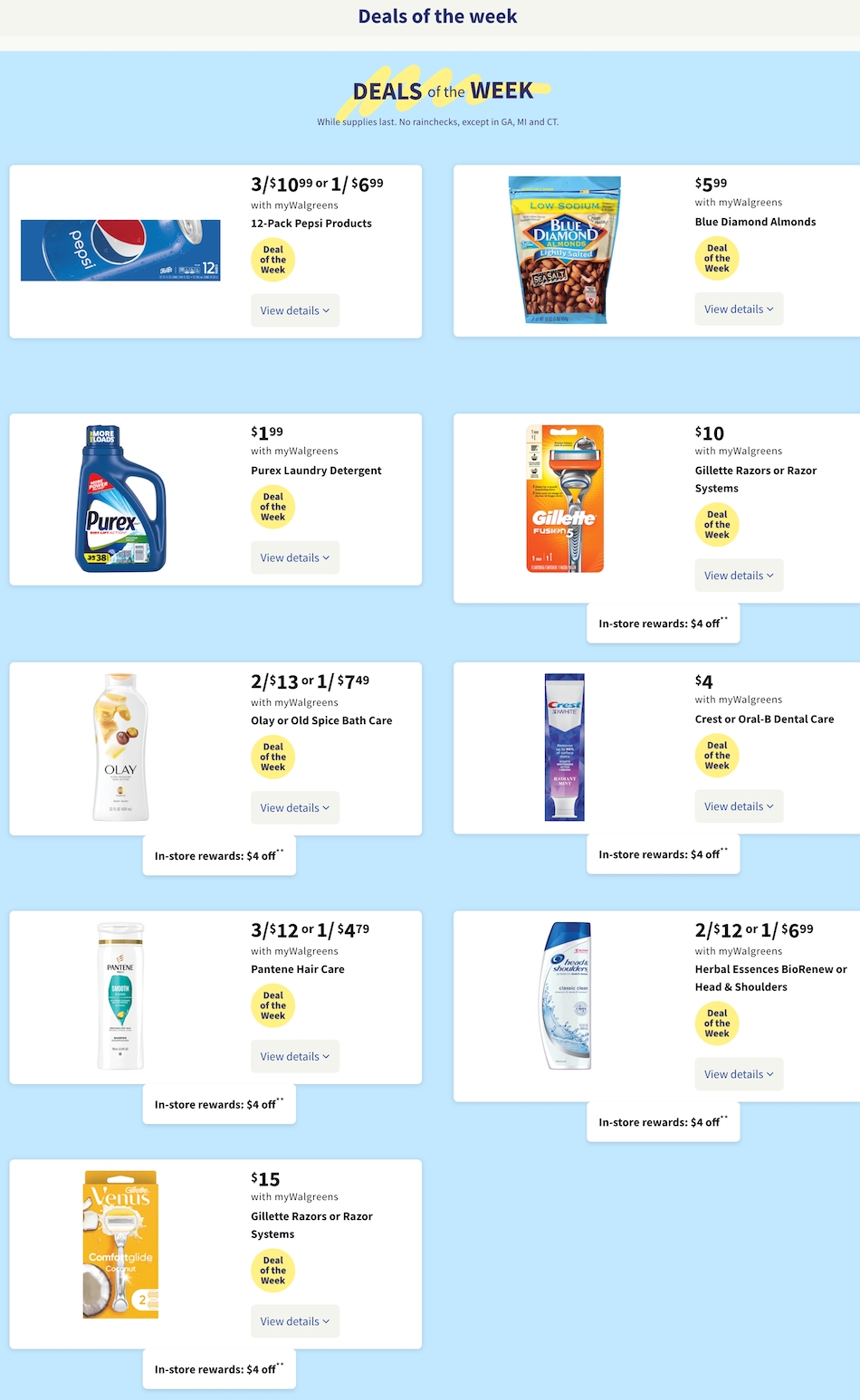This screenshot has width=860, height=1400.
Task: Open View details under Purex Laundry Detergent
Action: [x=294, y=557]
